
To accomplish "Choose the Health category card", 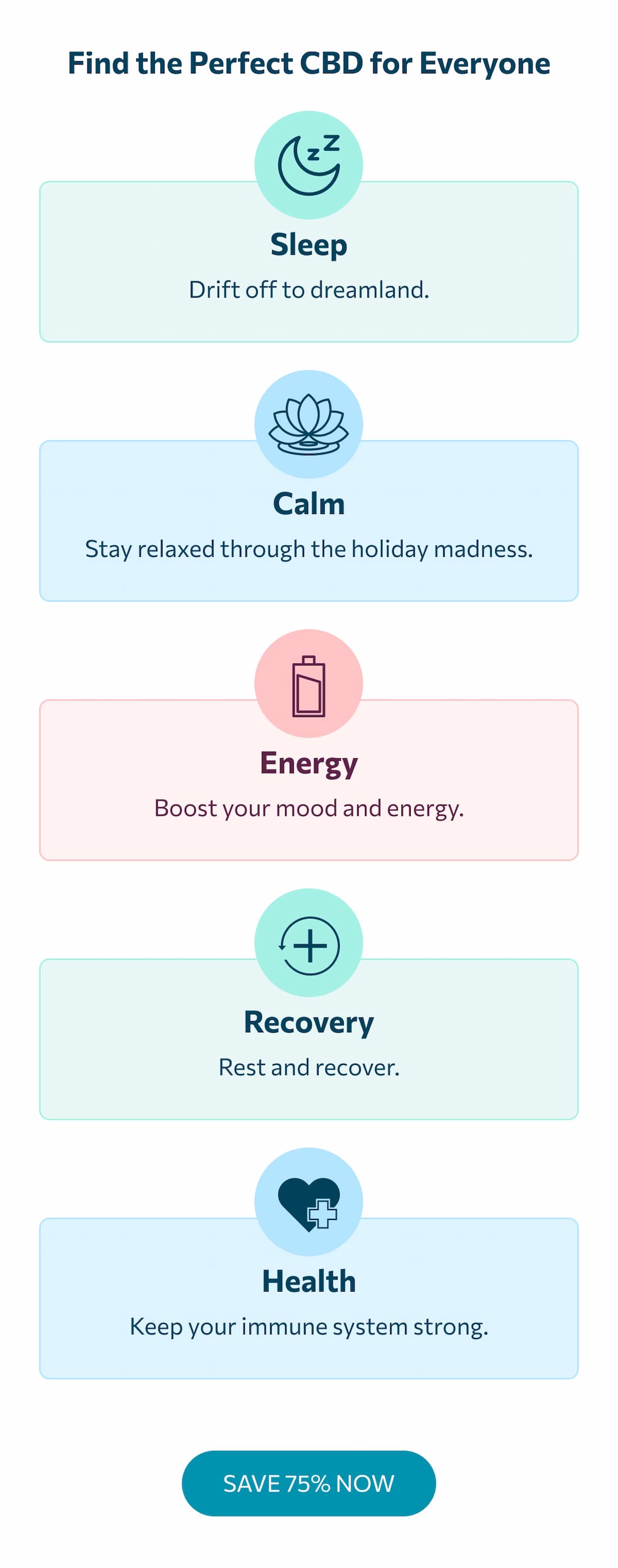I will coord(309,1299).
